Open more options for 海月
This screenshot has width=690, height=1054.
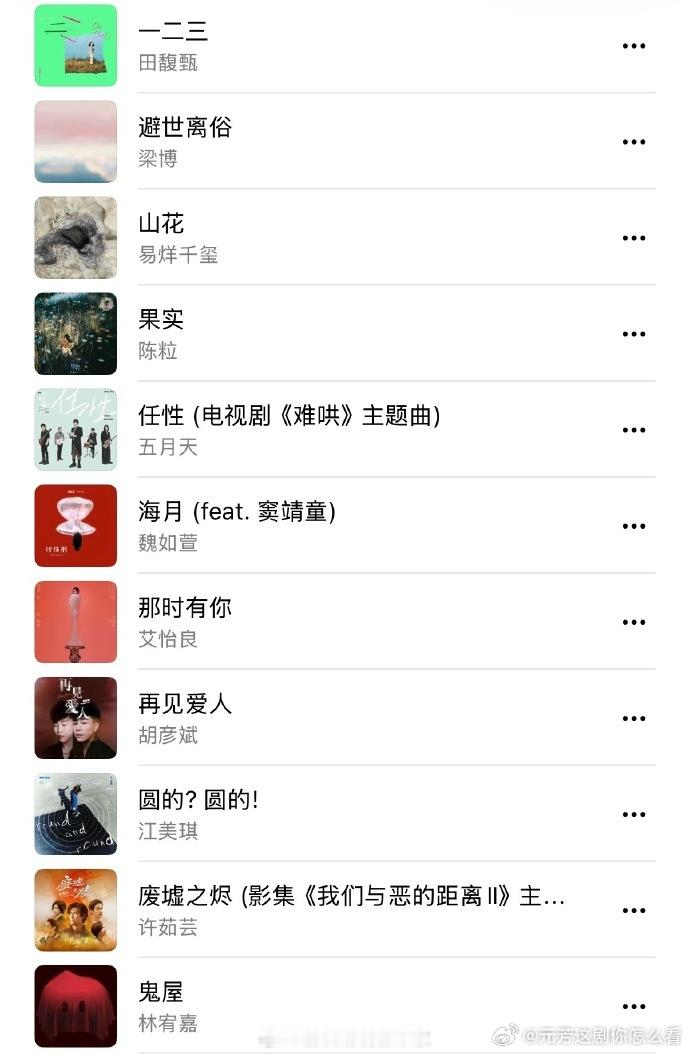point(634,526)
